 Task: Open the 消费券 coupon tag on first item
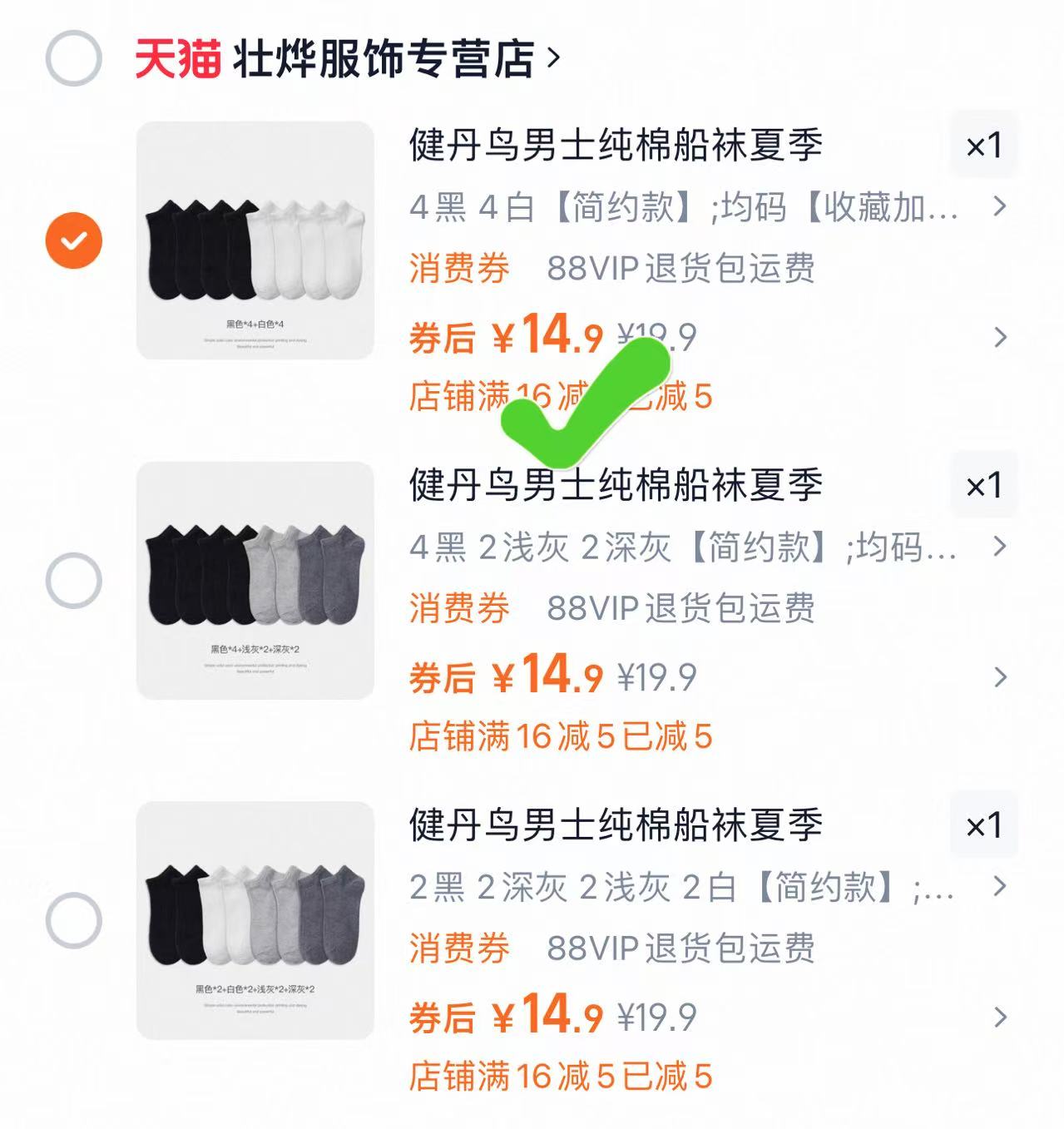(x=459, y=270)
